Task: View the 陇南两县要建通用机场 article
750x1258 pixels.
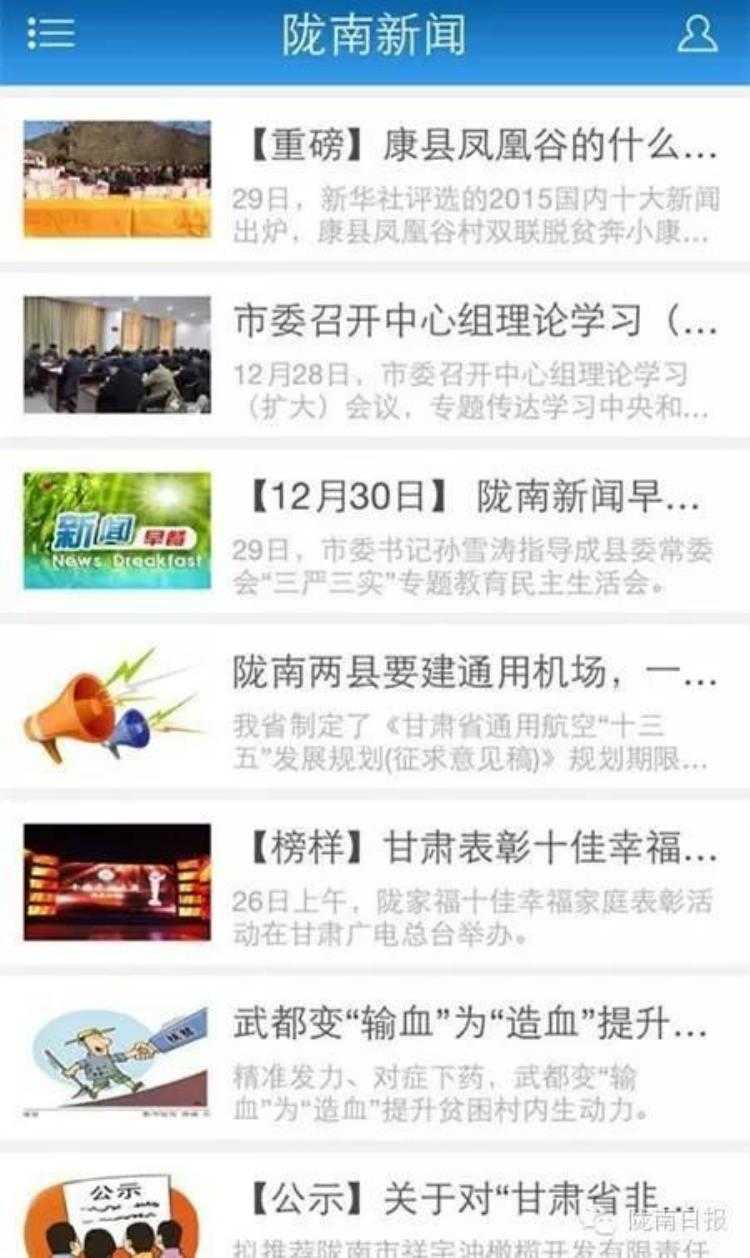Action: click(474, 674)
